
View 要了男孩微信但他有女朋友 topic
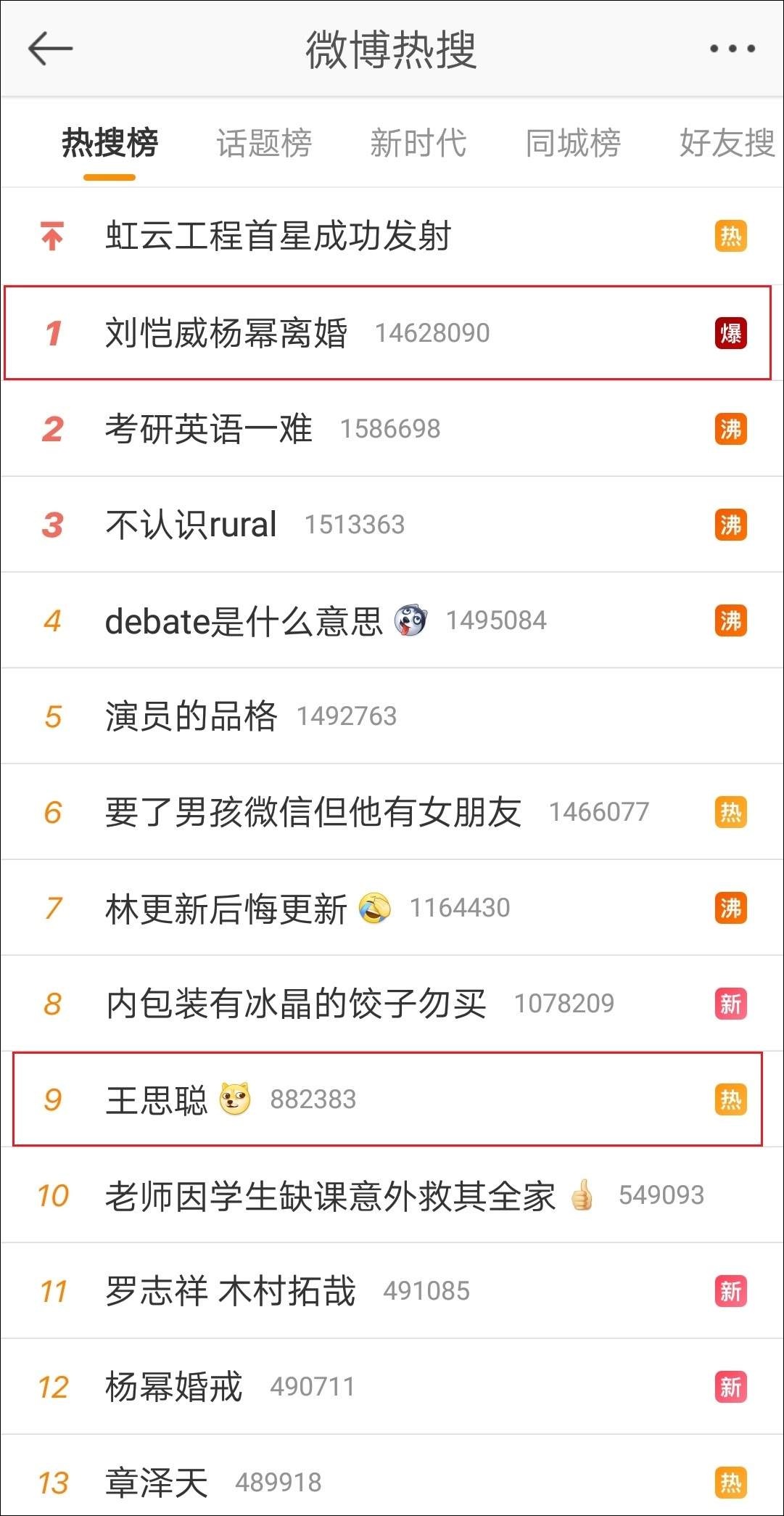[x=313, y=812]
